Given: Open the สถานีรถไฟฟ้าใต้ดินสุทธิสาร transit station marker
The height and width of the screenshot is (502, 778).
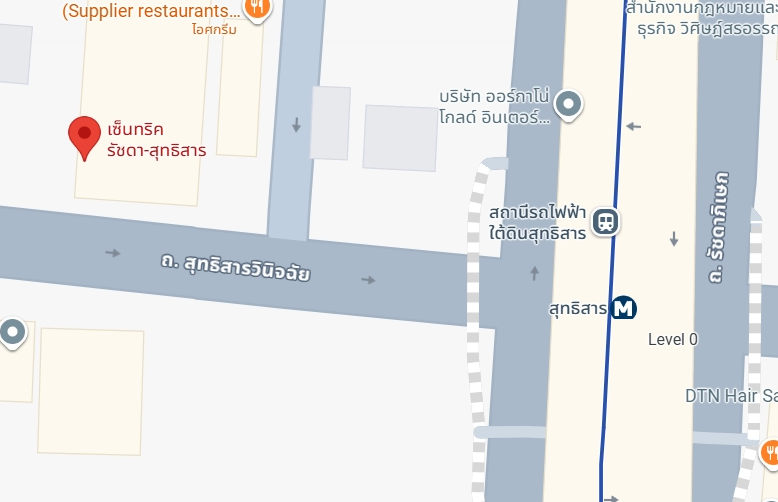Looking at the screenshot, I should point(604,222).
